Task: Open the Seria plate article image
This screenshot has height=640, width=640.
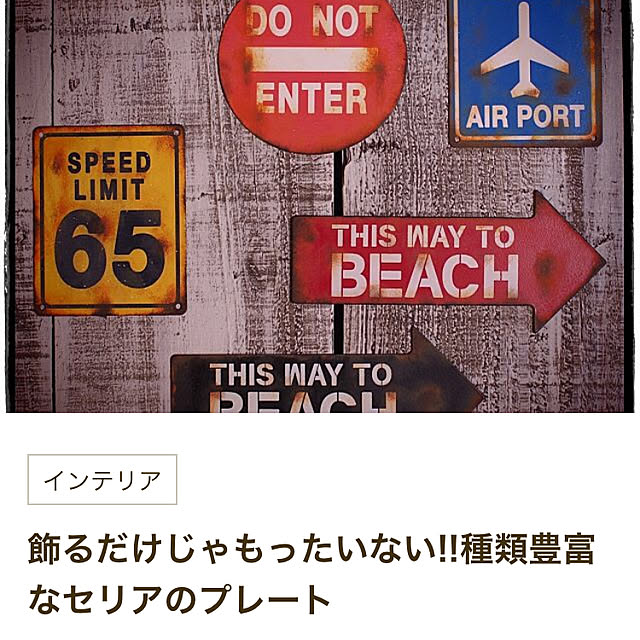Action: pos(320,205)
